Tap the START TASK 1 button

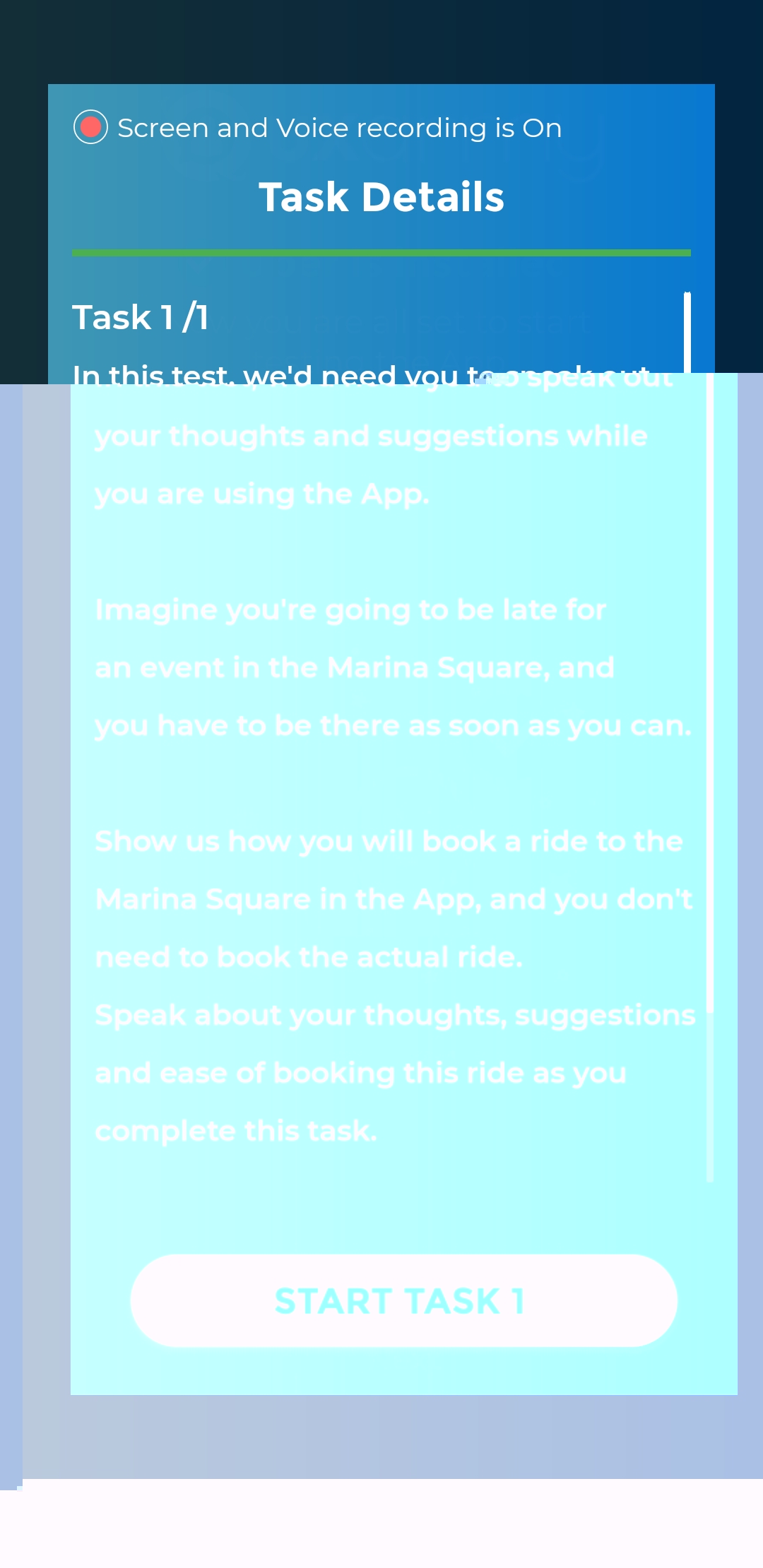point(403,1300)
